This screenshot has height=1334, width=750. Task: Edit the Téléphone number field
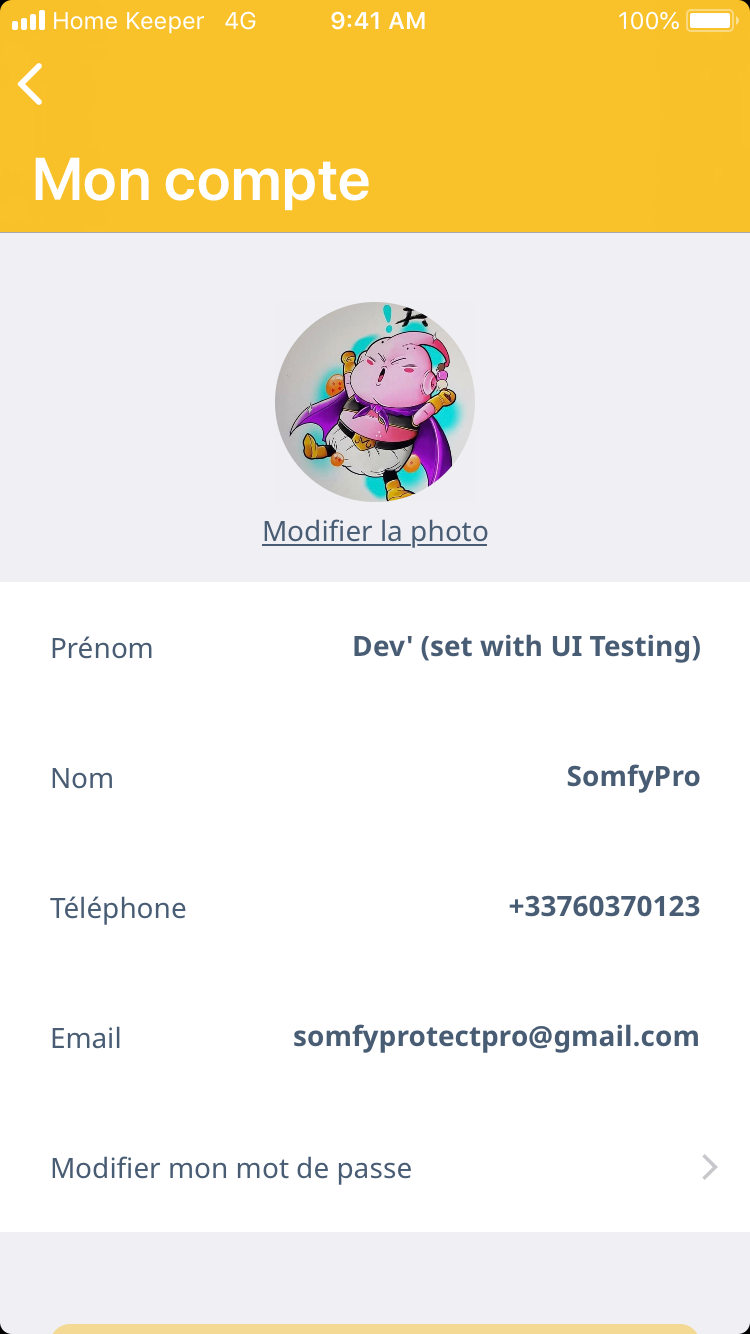coord(604,907)
